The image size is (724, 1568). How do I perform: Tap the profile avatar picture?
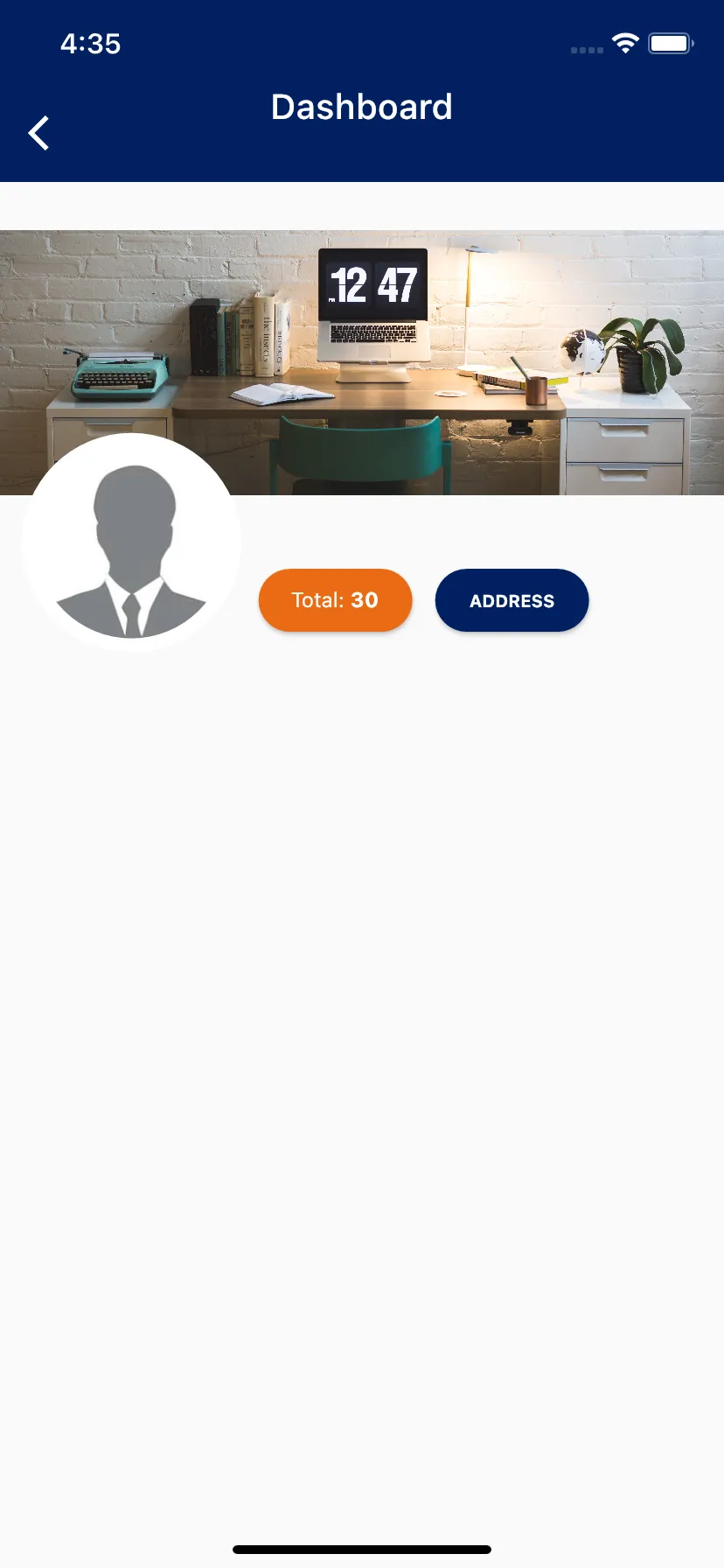(131, 543)
